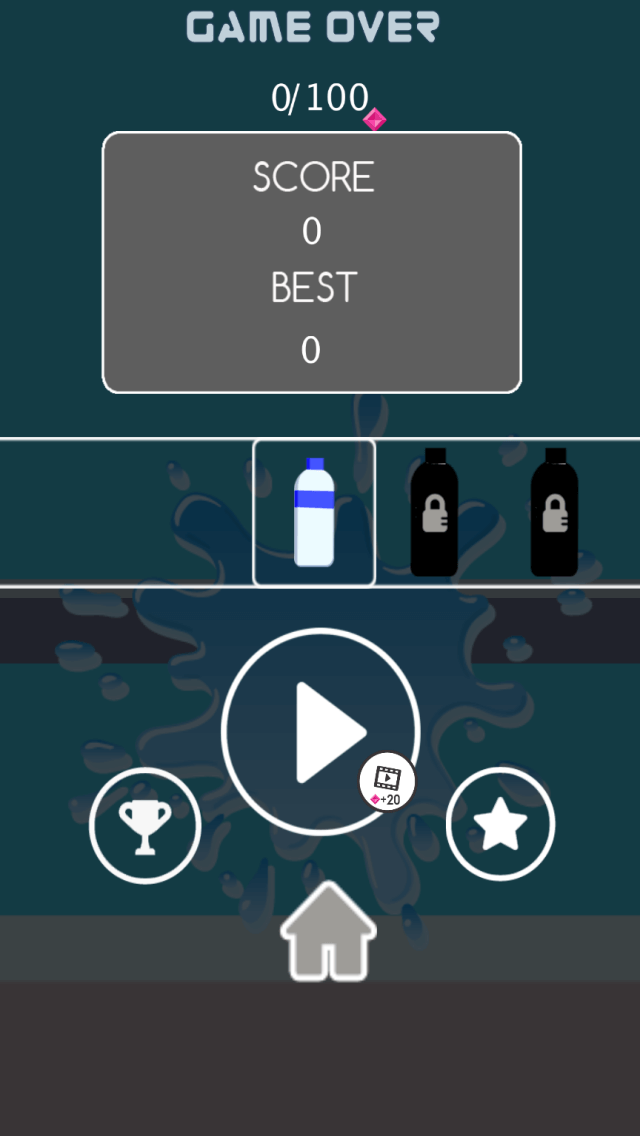Tap the first locked black bottle

(434, 513)
